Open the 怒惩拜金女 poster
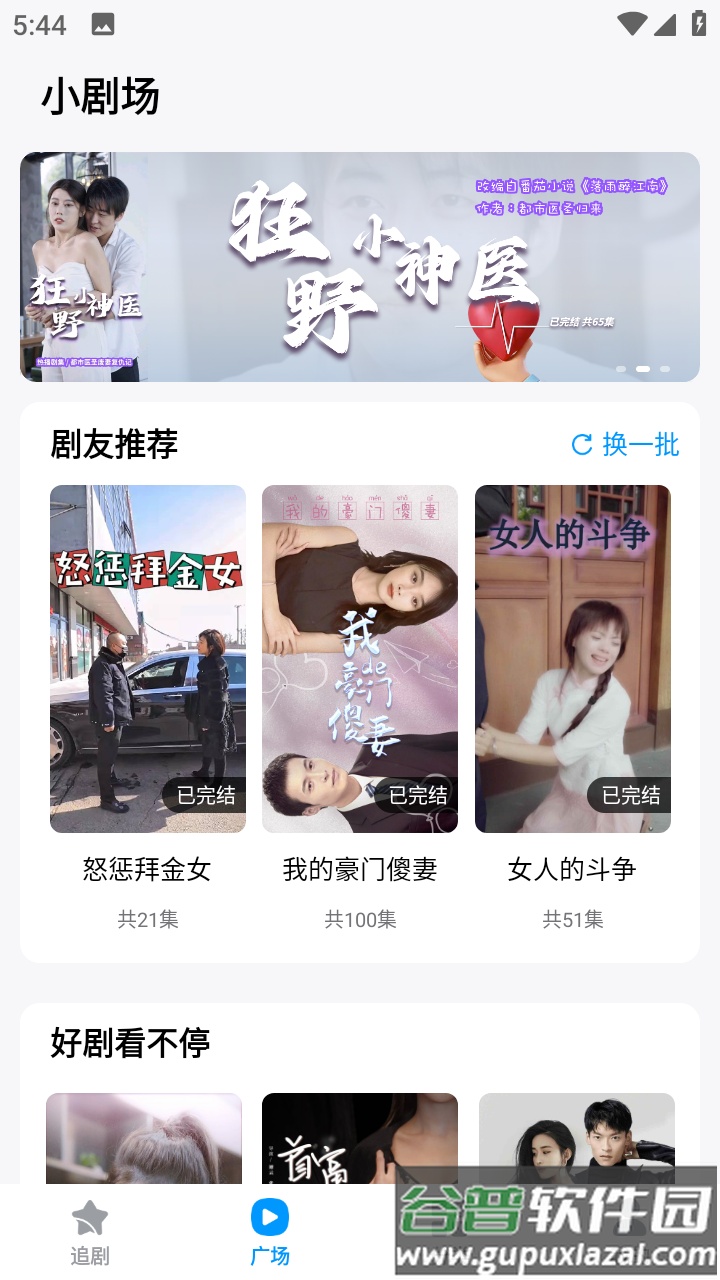 [x=147, y=658]
